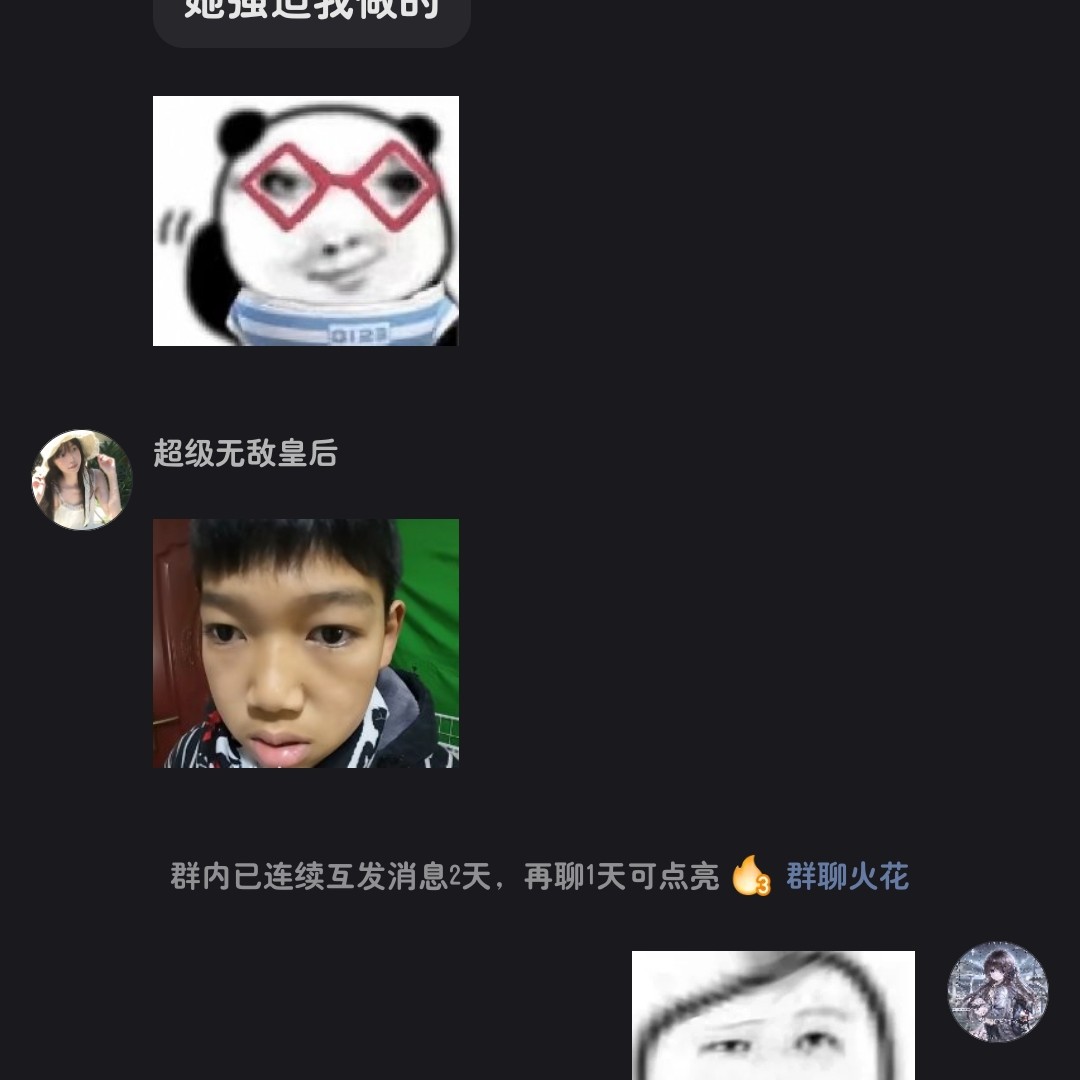Open the panda sticker with red glasses

coord(305,221)
